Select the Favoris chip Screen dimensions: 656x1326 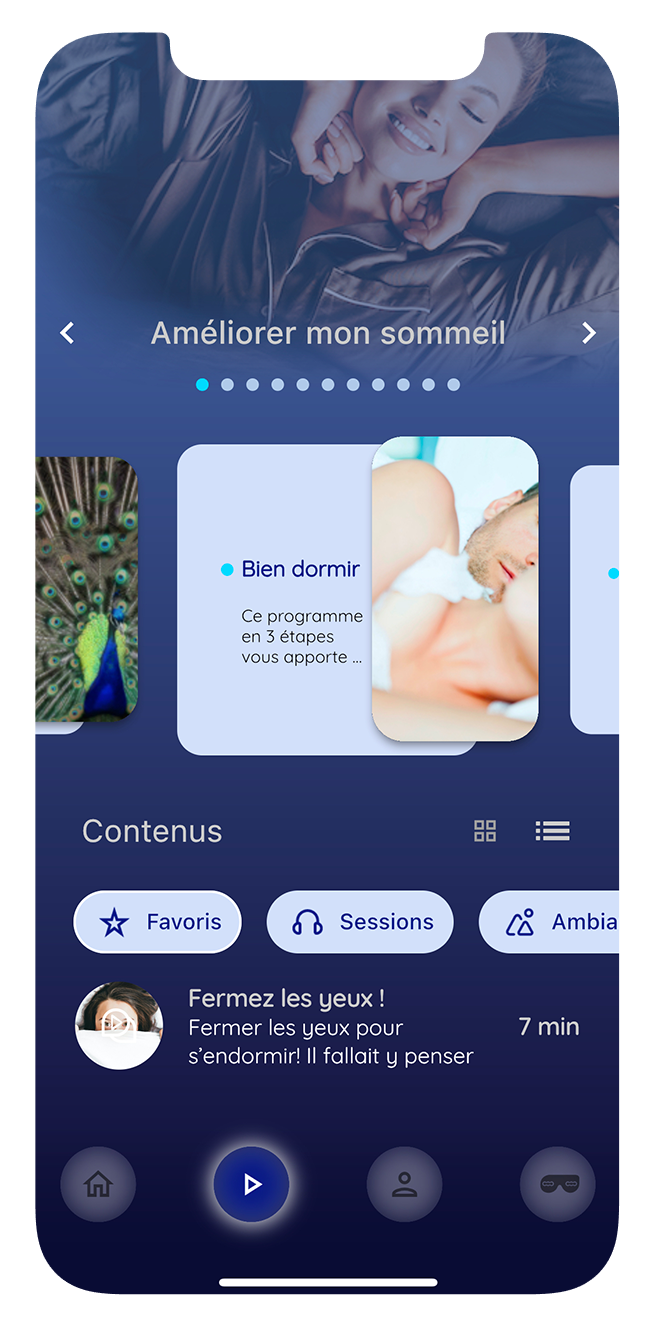tap(158, 922)
